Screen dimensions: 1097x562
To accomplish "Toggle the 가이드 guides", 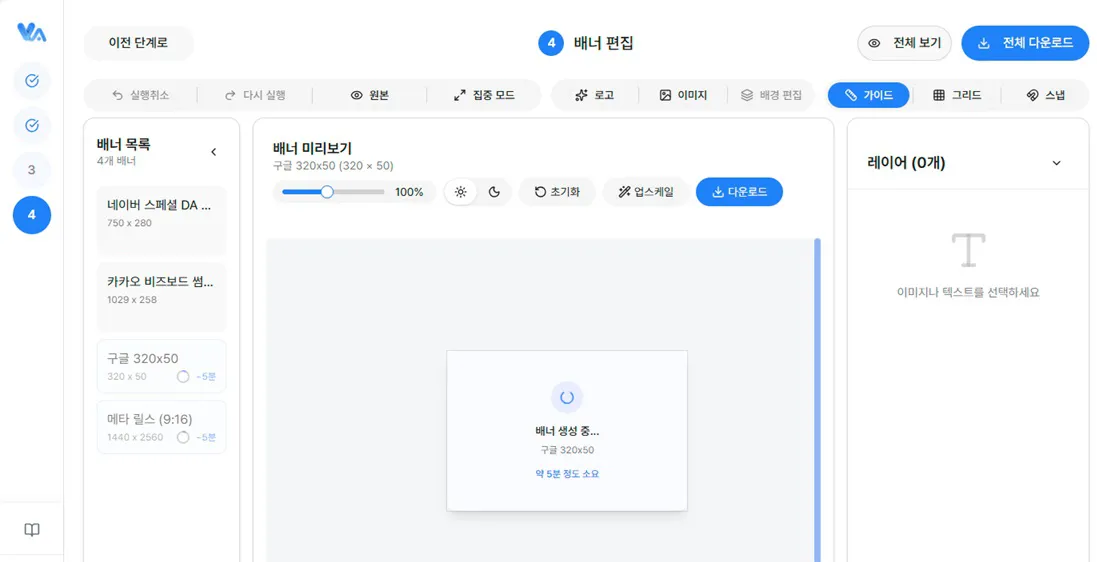I will [868, 95].
